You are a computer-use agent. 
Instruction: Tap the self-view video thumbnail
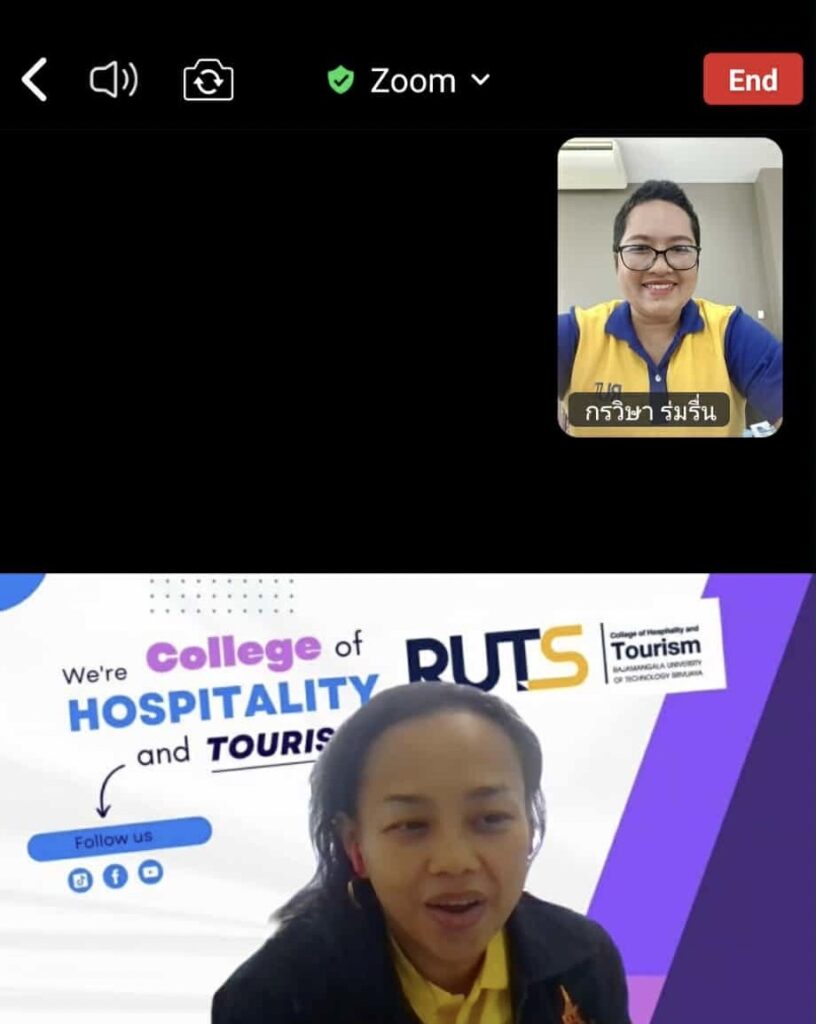pyautogui.click(x=669, y=287)
